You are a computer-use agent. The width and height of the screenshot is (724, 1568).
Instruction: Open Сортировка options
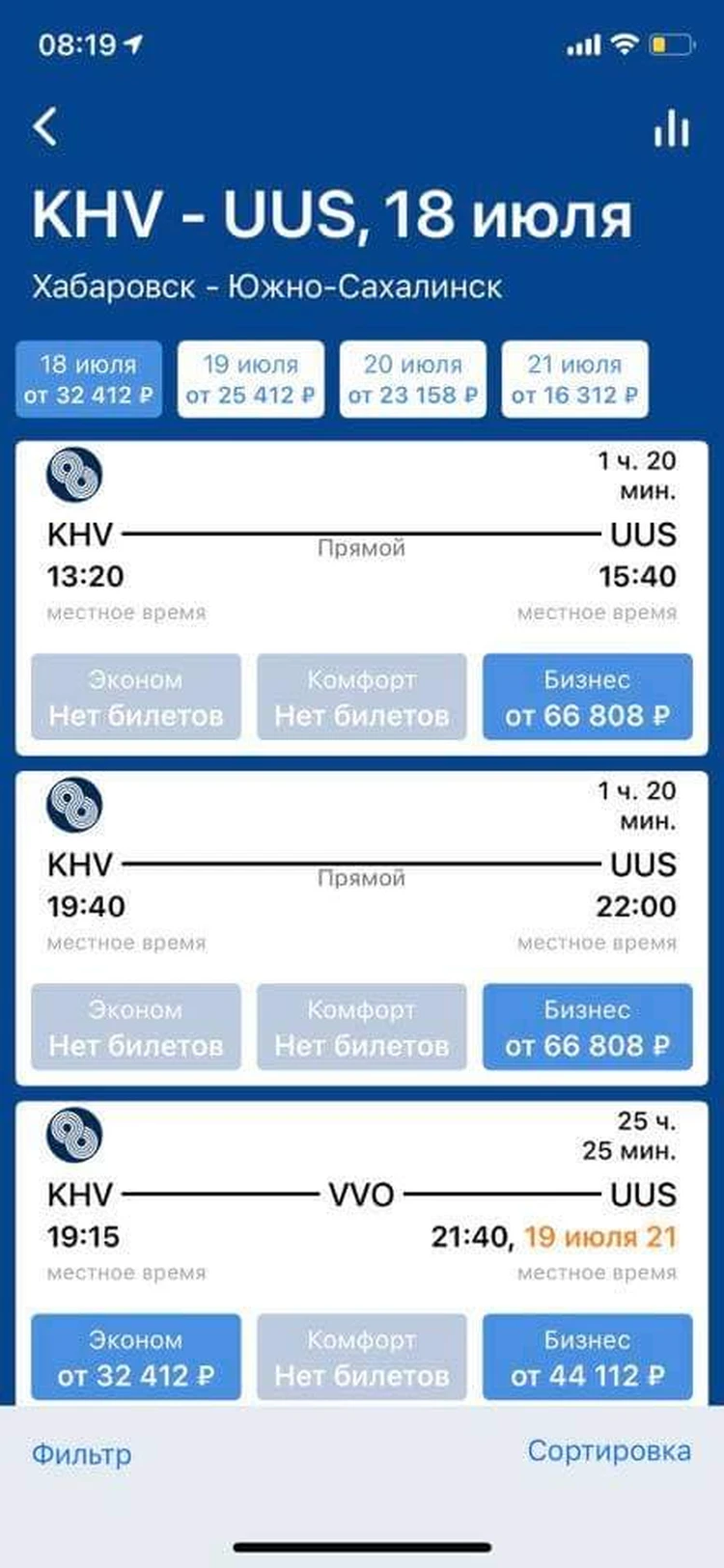(x=609, y=1451)
